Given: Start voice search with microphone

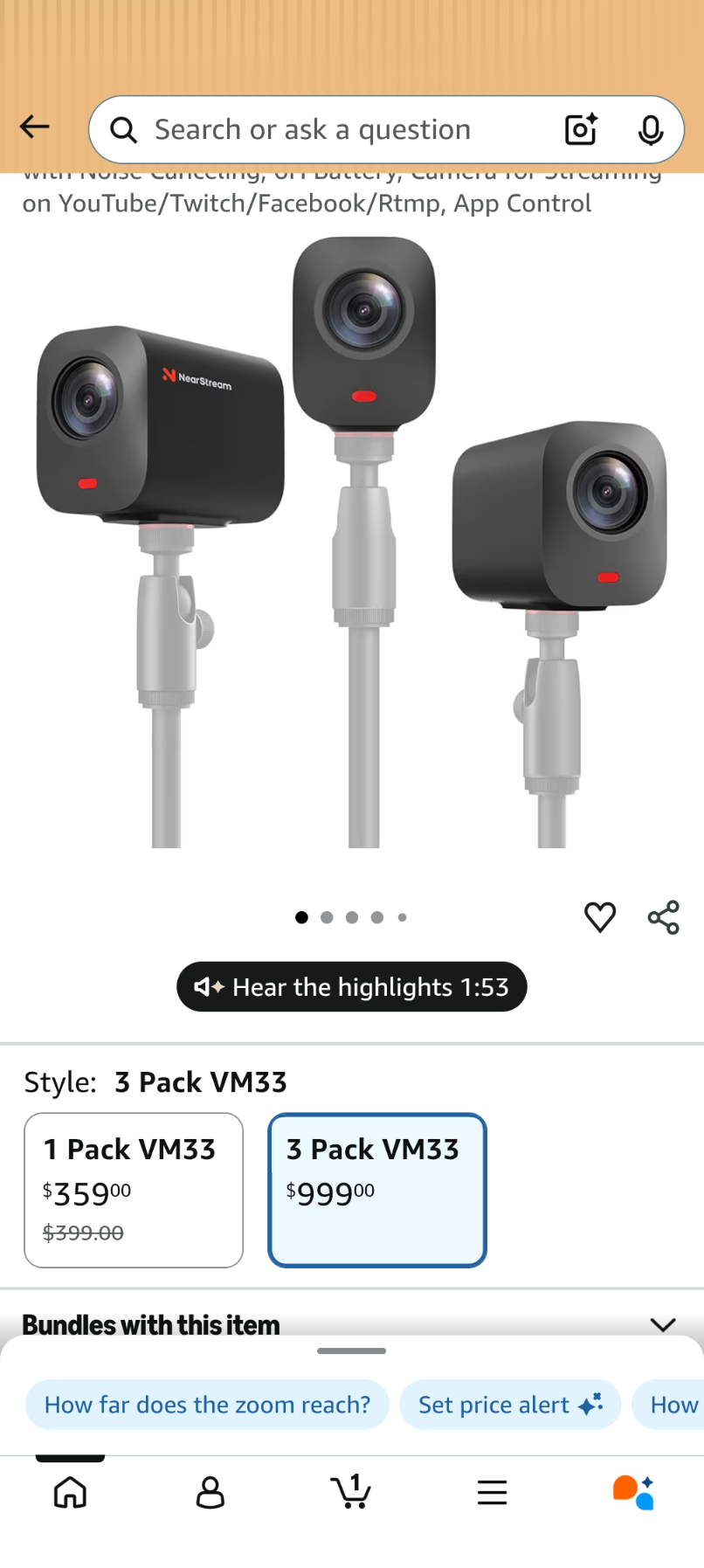Looking at the screenshot, I should point(650,130).
